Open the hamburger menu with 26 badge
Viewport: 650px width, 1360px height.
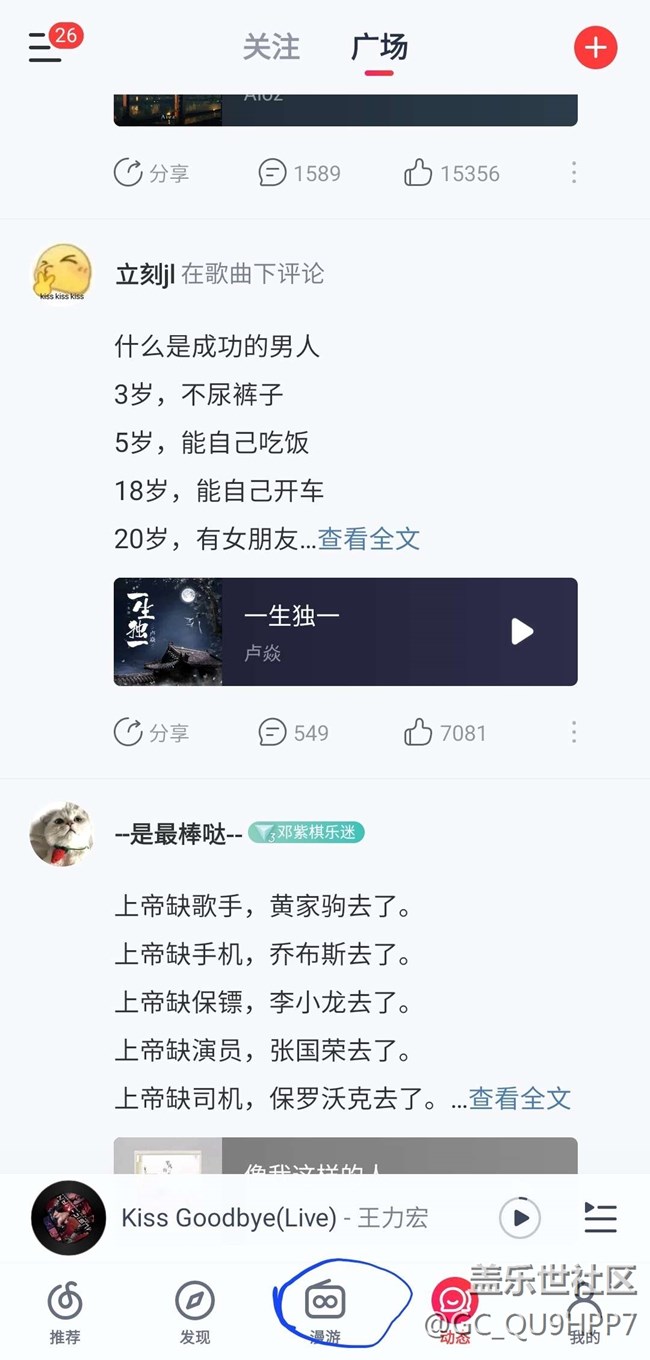point(45,47)
